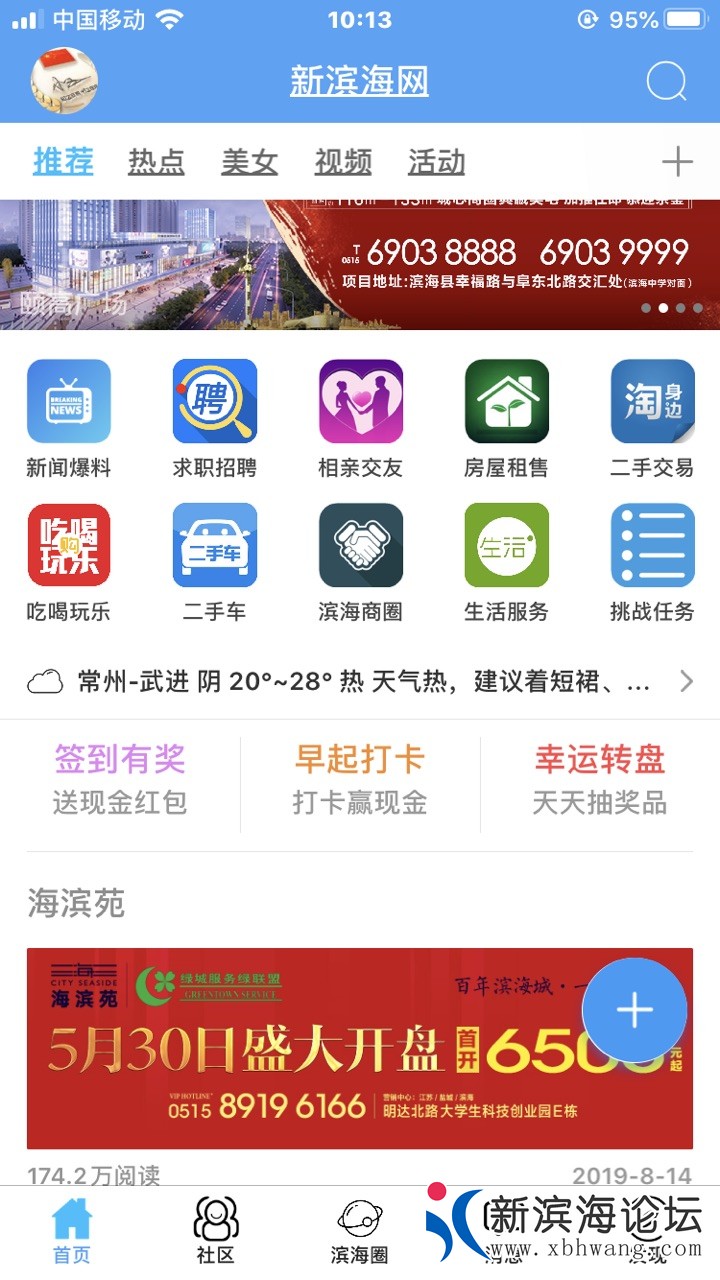Switch to 社区 bottom tab
The image size is (720, 1280).
click(215, 1231)
